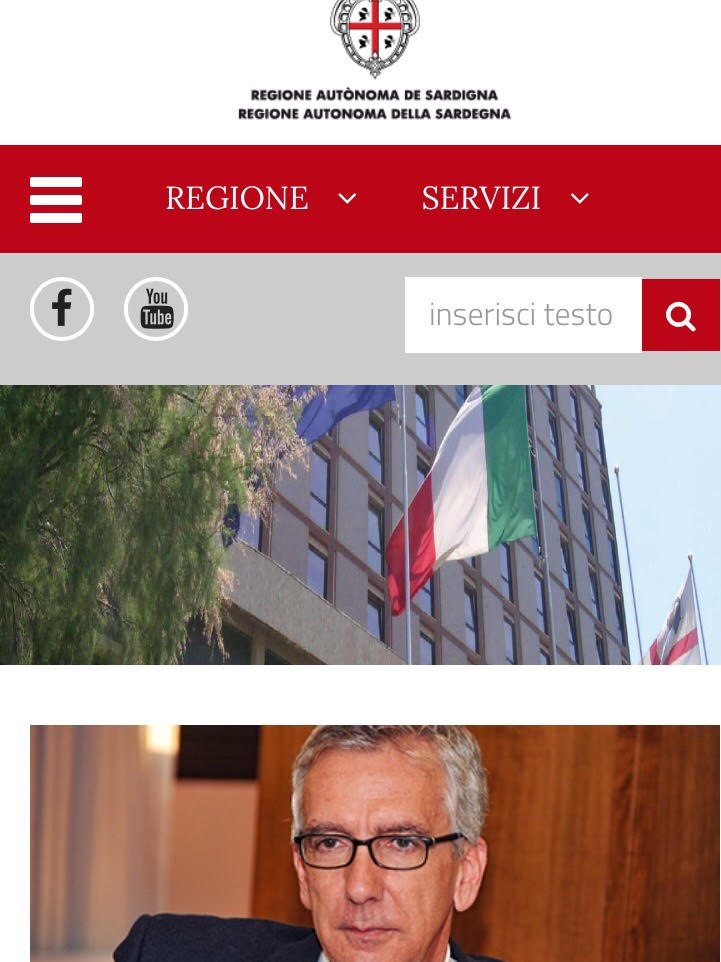Expand the REGIONE dropdown
Image resolution: width=721 pixels, height=962 pixels.
click(260, 198)
